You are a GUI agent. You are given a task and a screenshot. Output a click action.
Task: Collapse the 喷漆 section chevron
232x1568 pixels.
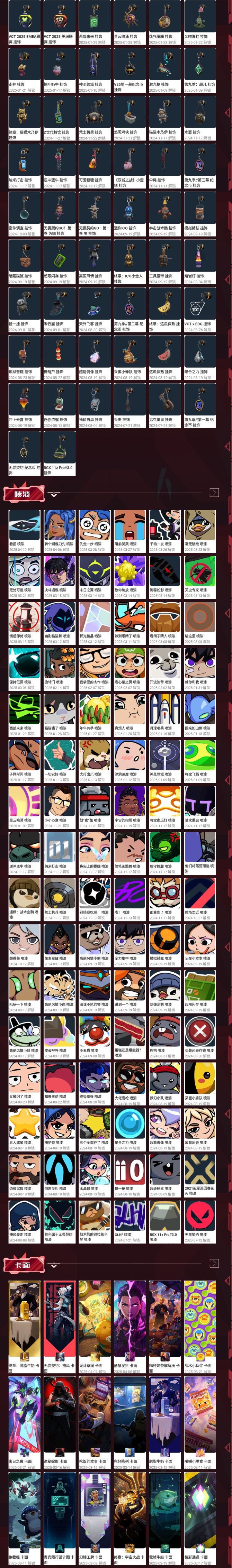point(54,495)
